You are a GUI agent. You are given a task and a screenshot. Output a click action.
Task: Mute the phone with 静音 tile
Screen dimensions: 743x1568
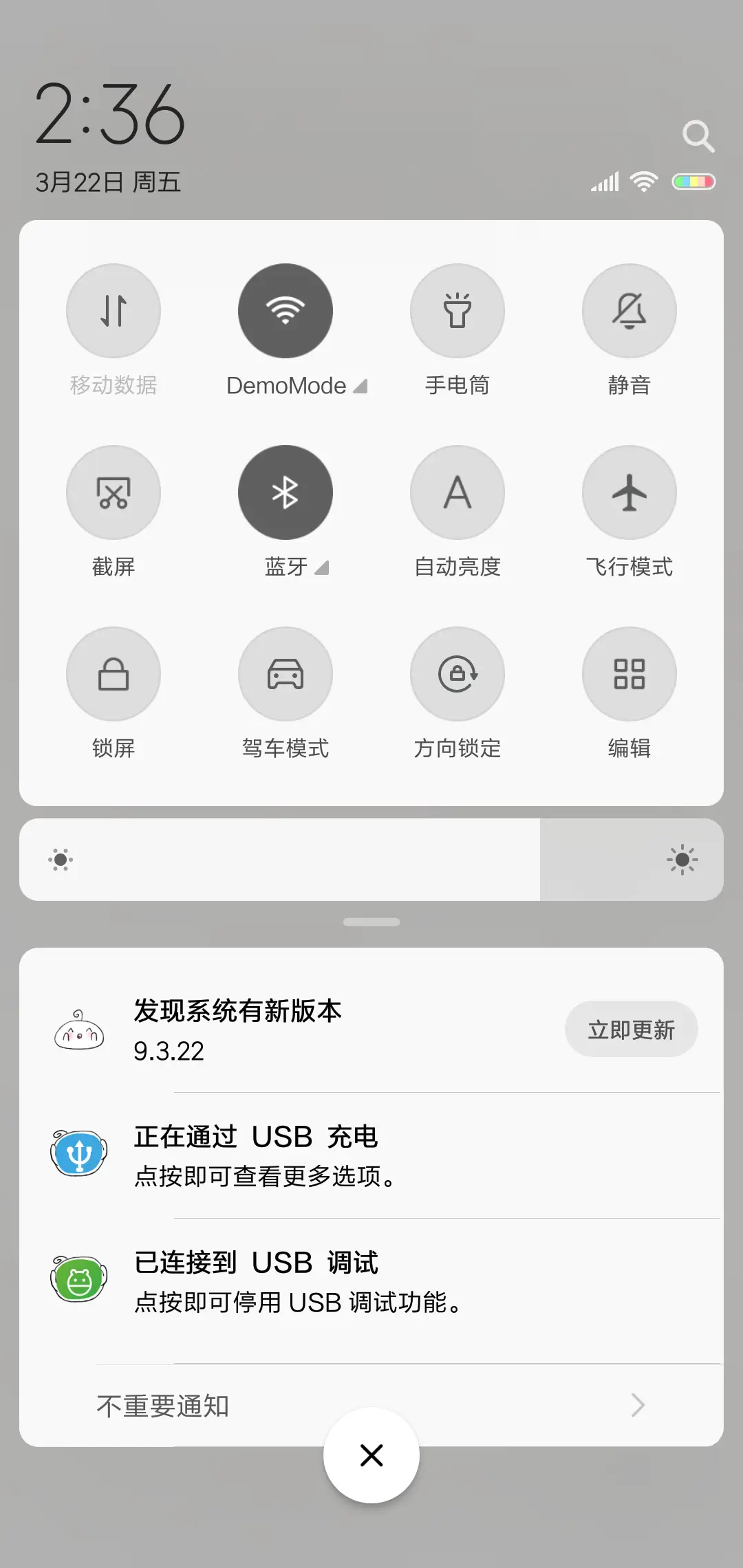(x=629, y=311)
